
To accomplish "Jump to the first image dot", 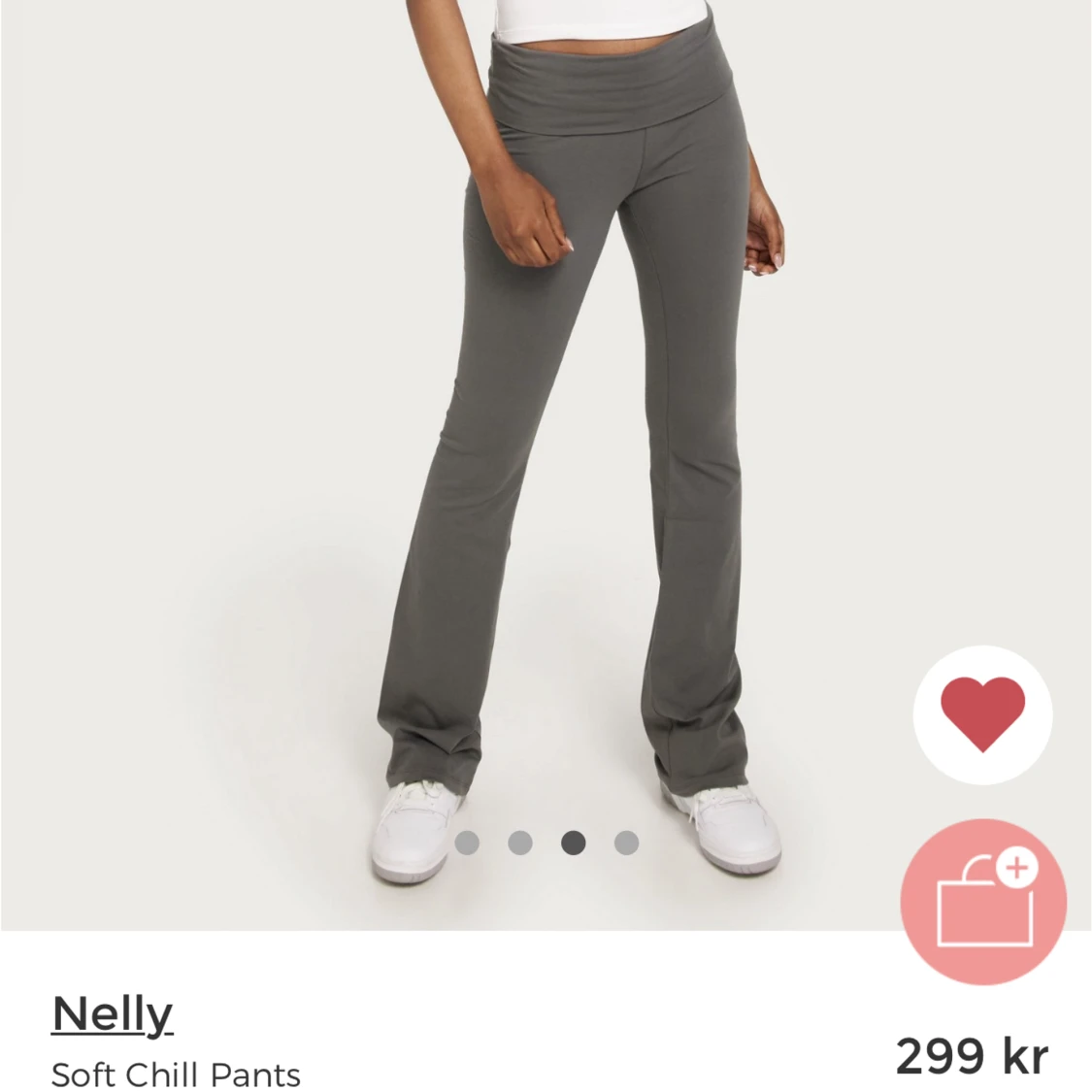I will 467,843.
